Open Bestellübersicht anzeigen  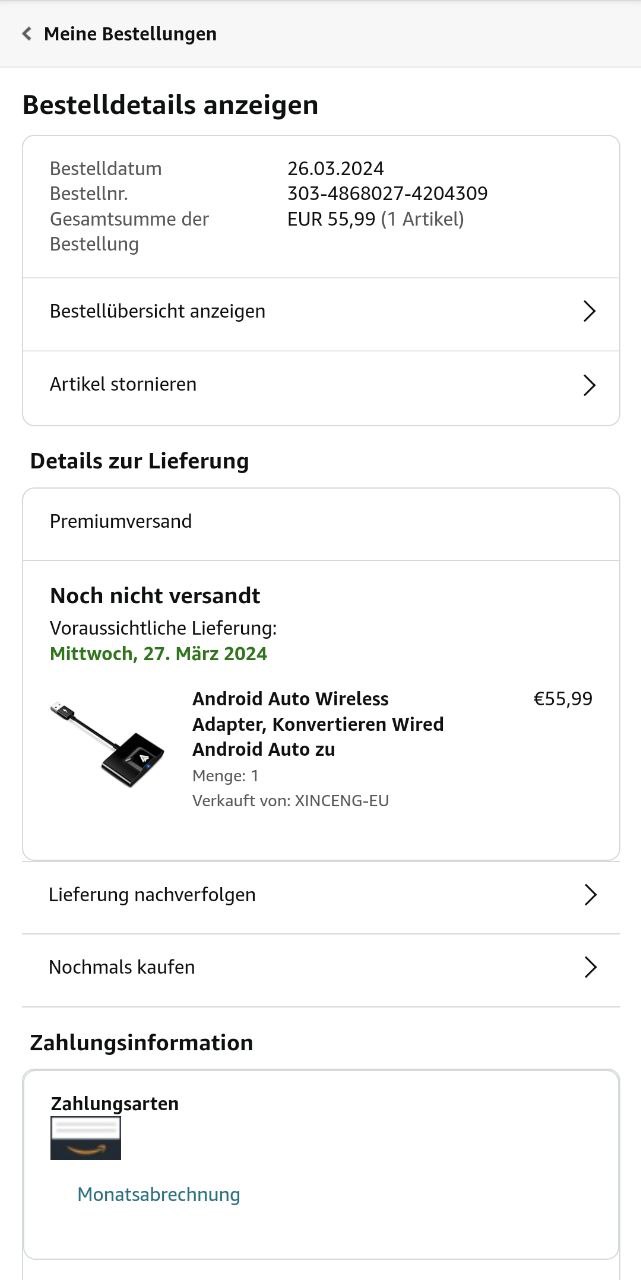[x=320, y=312]
